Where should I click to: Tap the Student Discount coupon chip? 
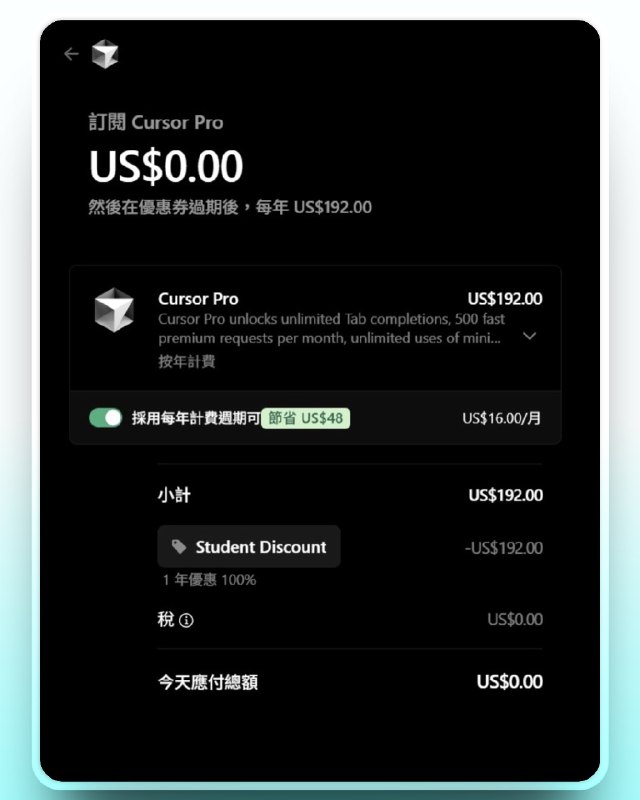(249, 547)
